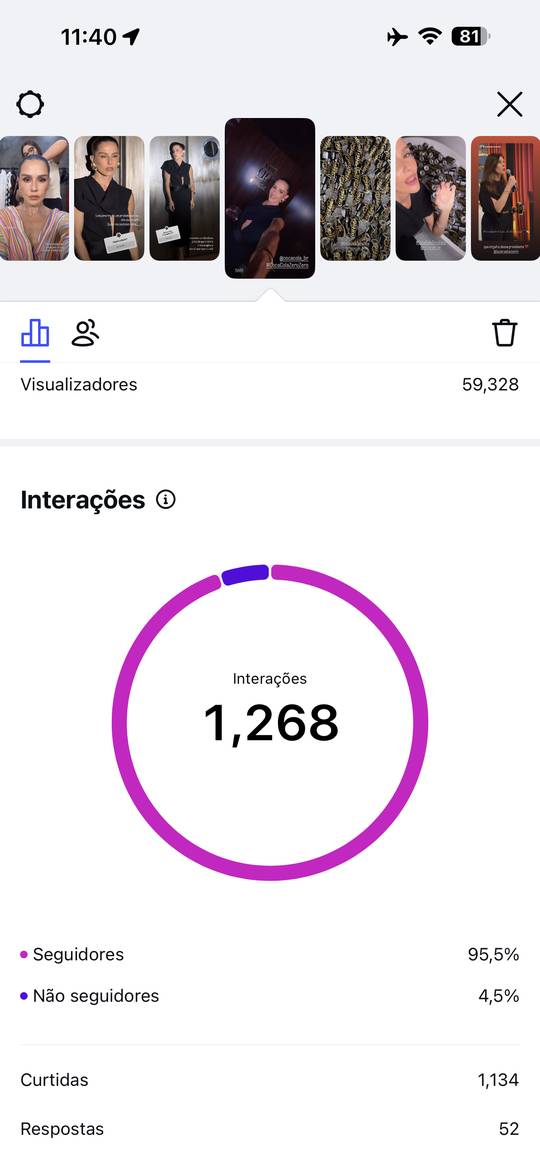
Task: Tap the currently selected dark story thumbnail
Action: pyautogui.click(x=270, y=198)
